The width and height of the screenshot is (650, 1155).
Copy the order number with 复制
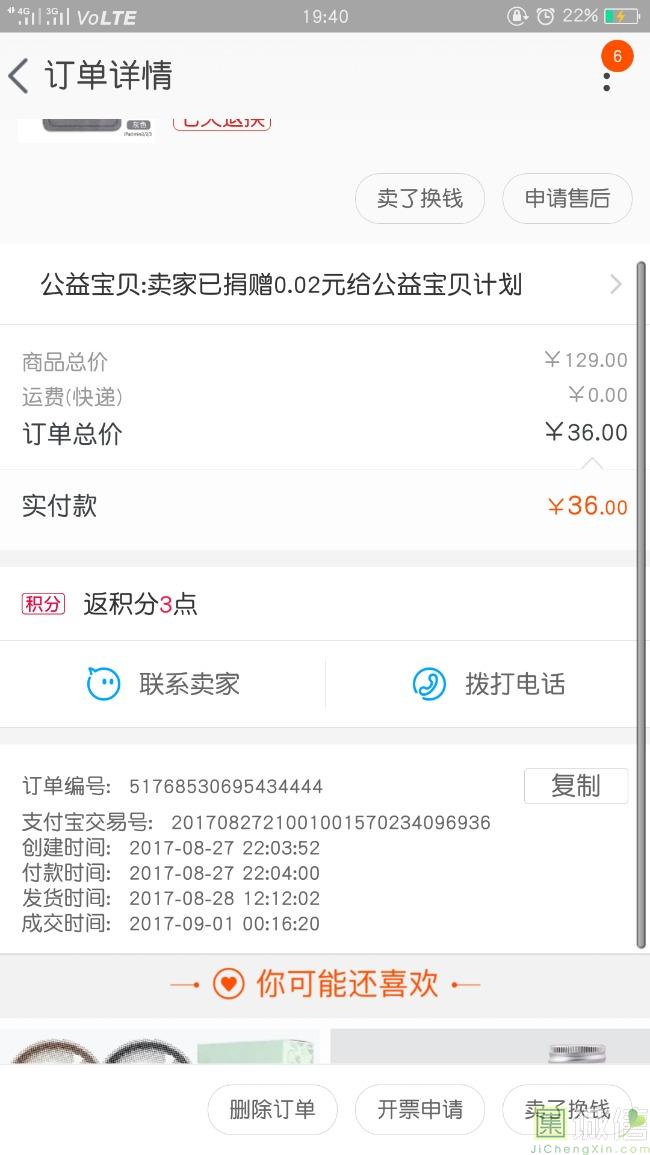click(x=575, y=786)
